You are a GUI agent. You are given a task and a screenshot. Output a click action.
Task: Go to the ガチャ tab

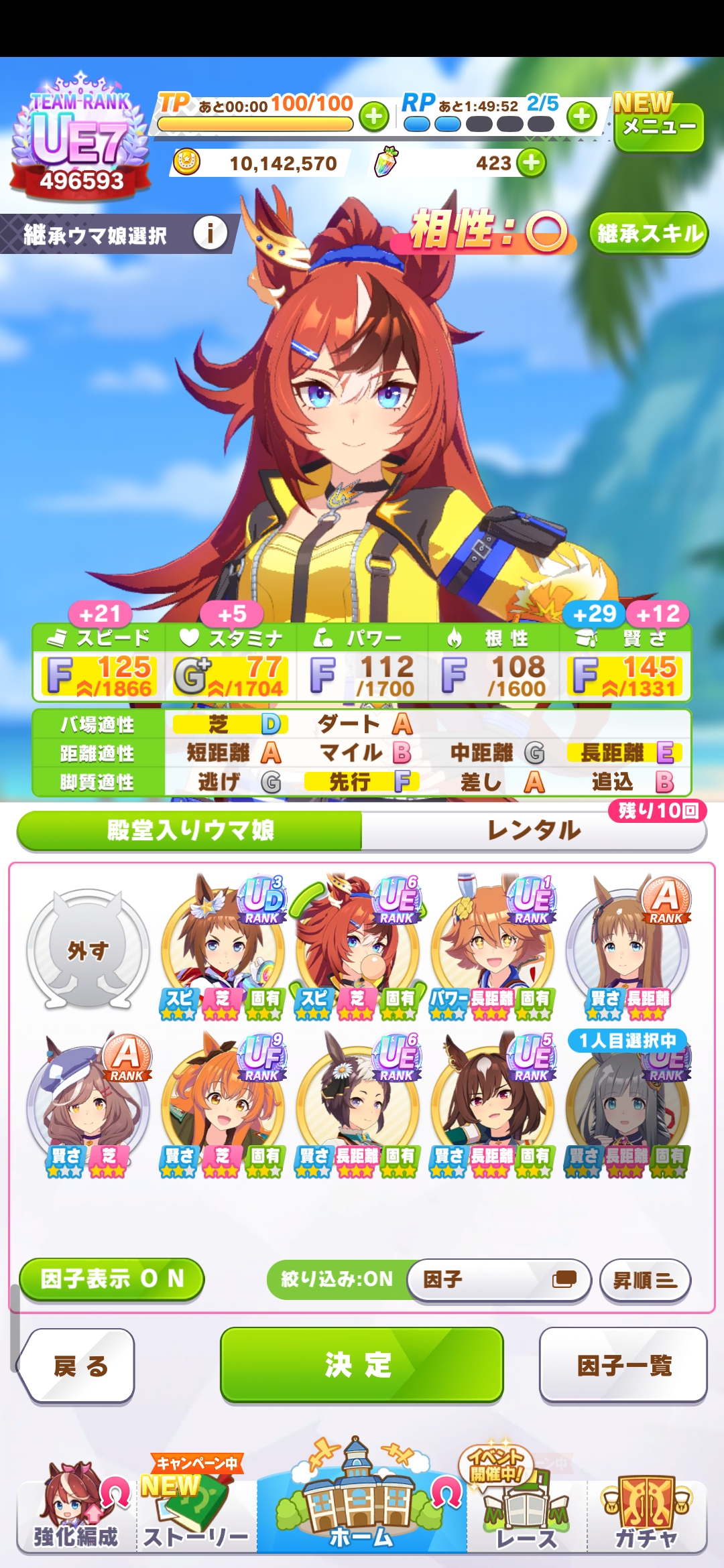[x=646, y=1516]
